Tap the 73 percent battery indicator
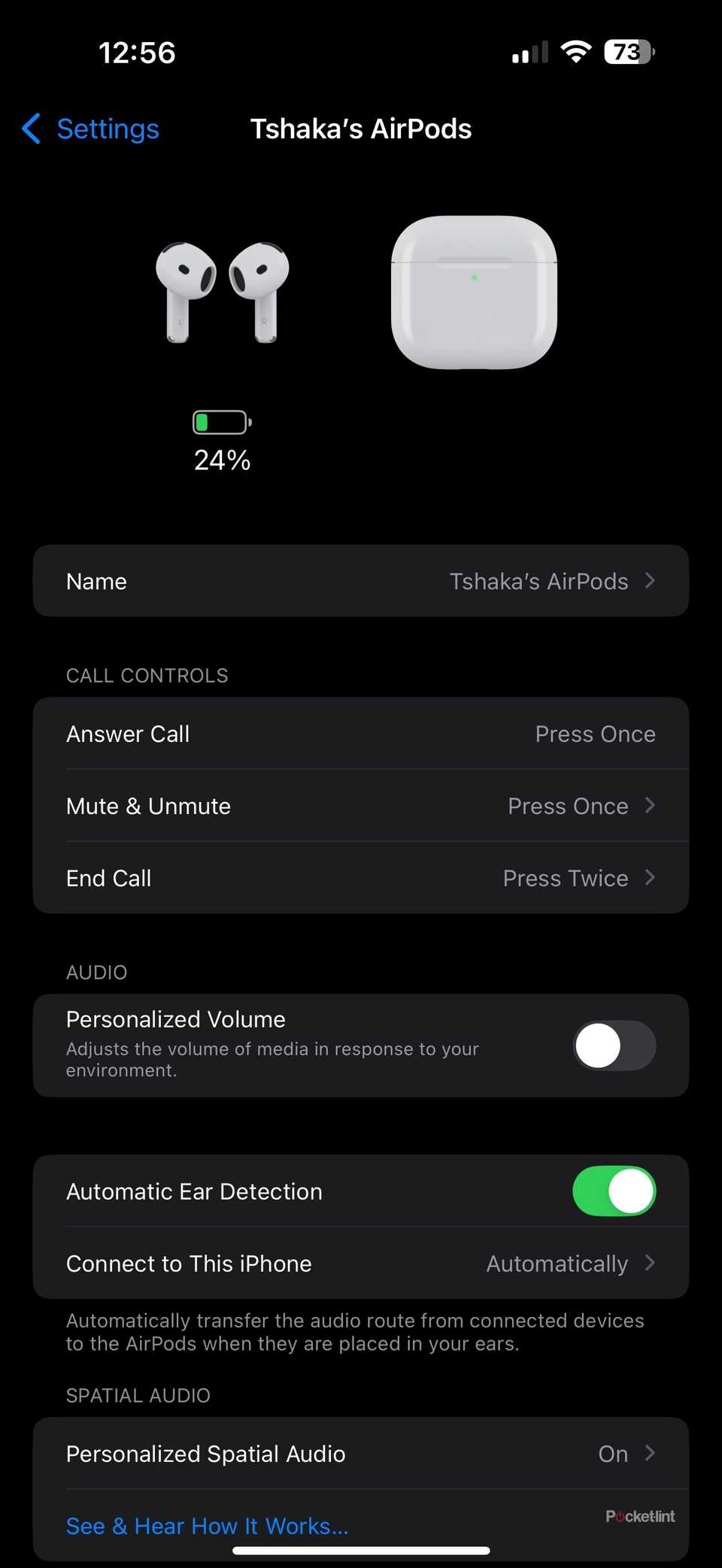The image size is (722, 1568). tap(626, 51)
